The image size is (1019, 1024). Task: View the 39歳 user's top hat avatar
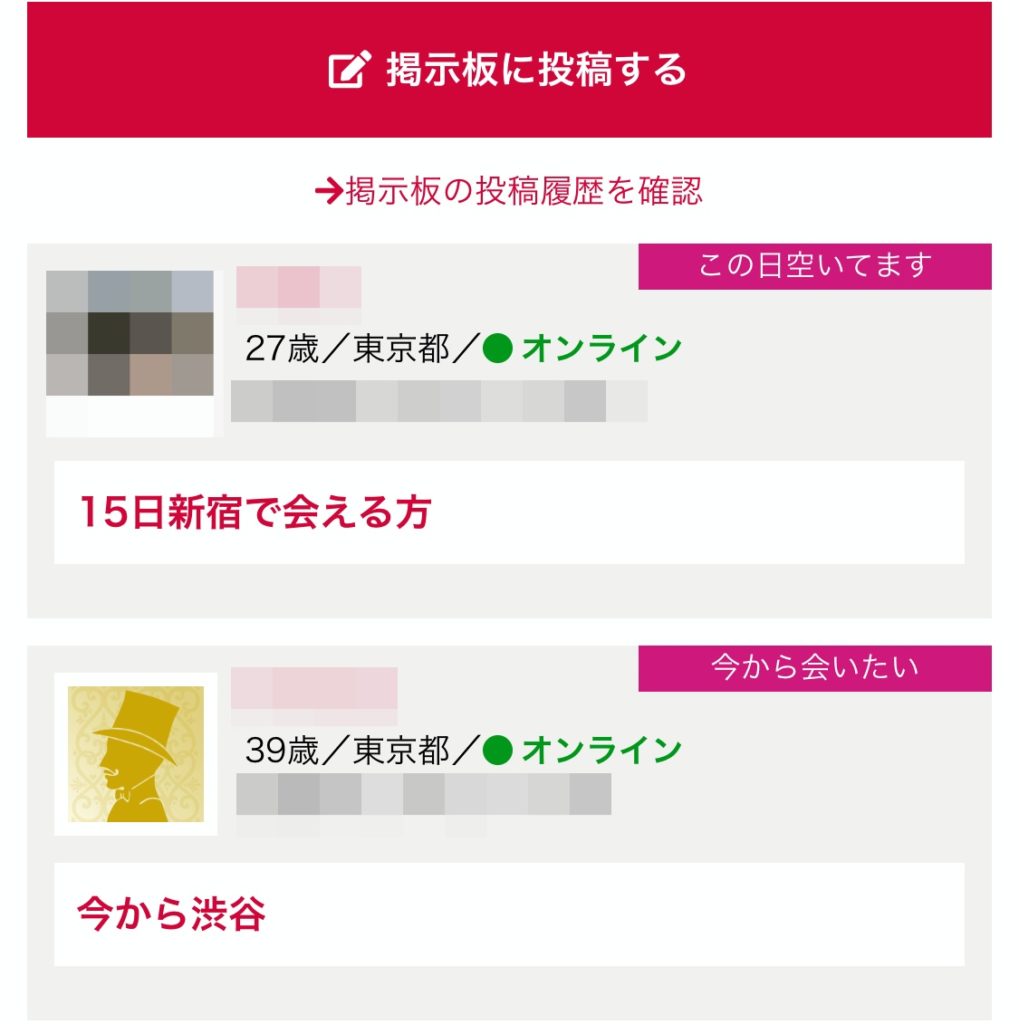tap(136, 754)
